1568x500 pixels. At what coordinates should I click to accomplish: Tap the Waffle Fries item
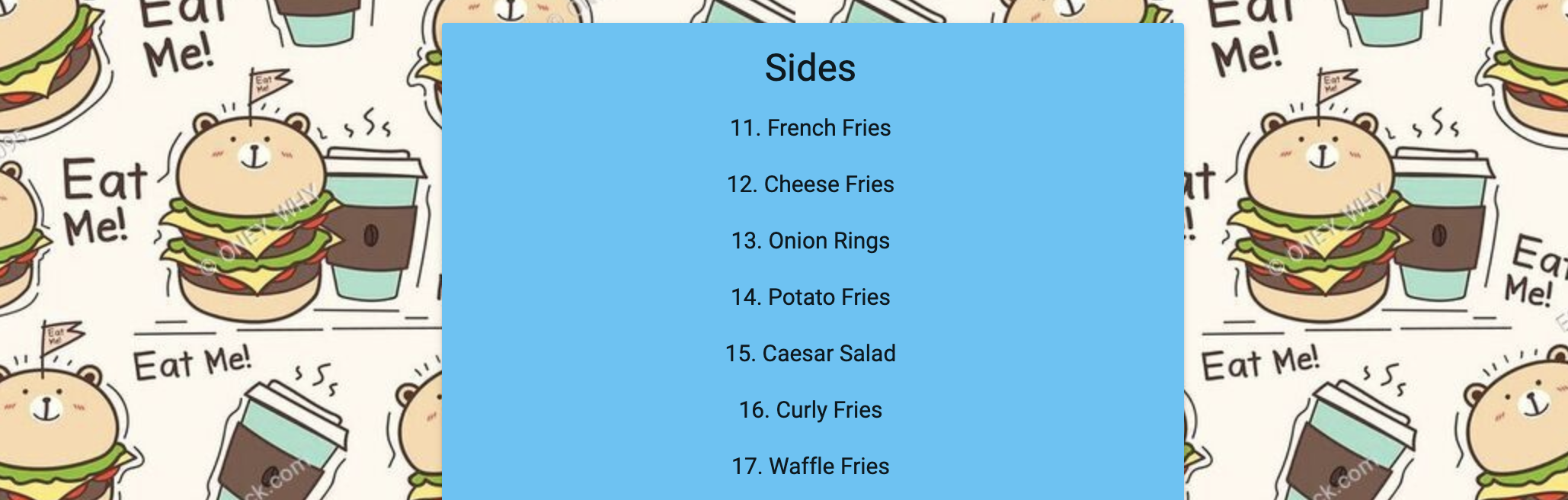pyautogui.click(x=811, y=466)
